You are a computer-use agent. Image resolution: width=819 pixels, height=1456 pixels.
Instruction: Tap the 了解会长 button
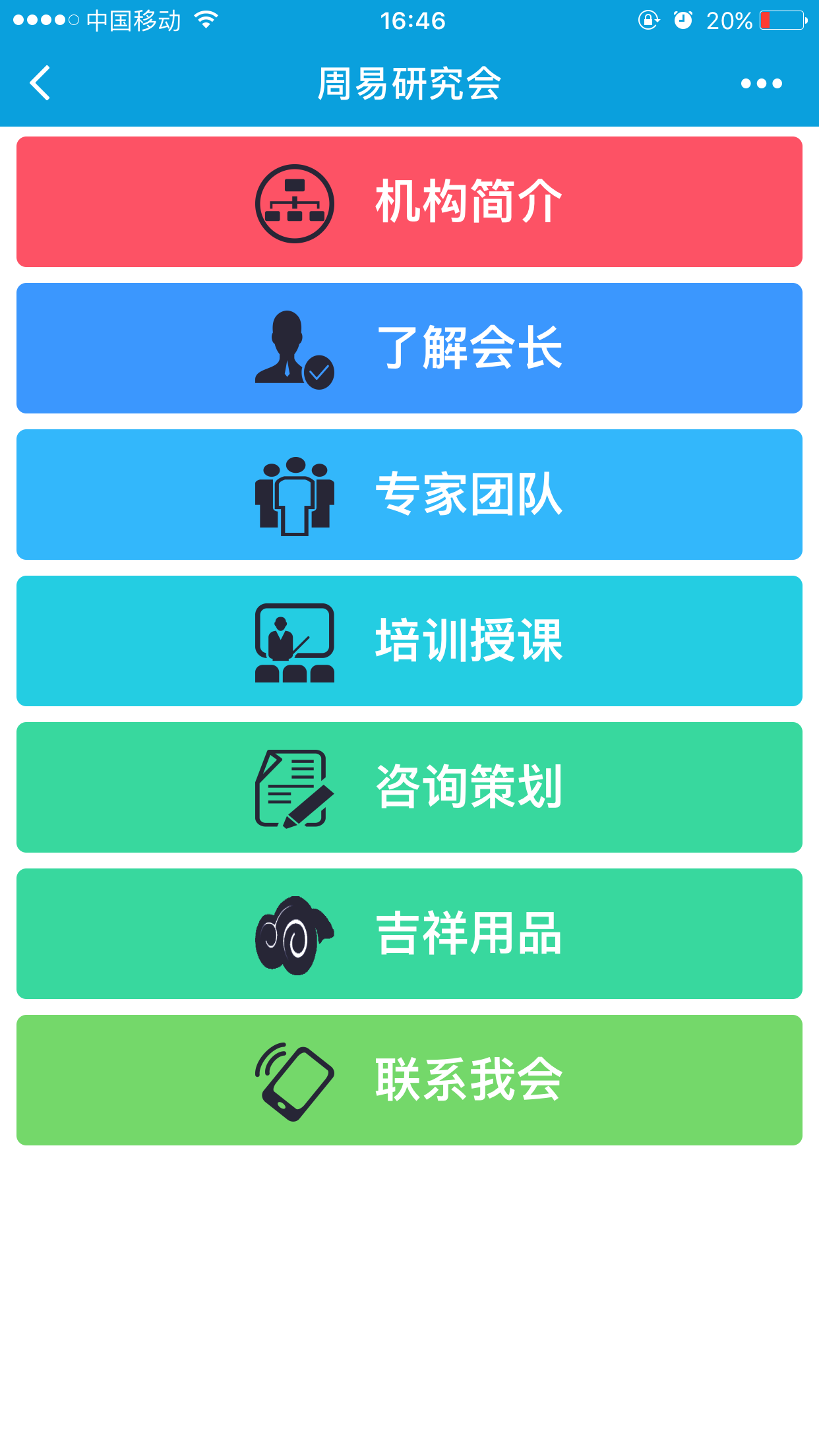[x=409, y=348]
